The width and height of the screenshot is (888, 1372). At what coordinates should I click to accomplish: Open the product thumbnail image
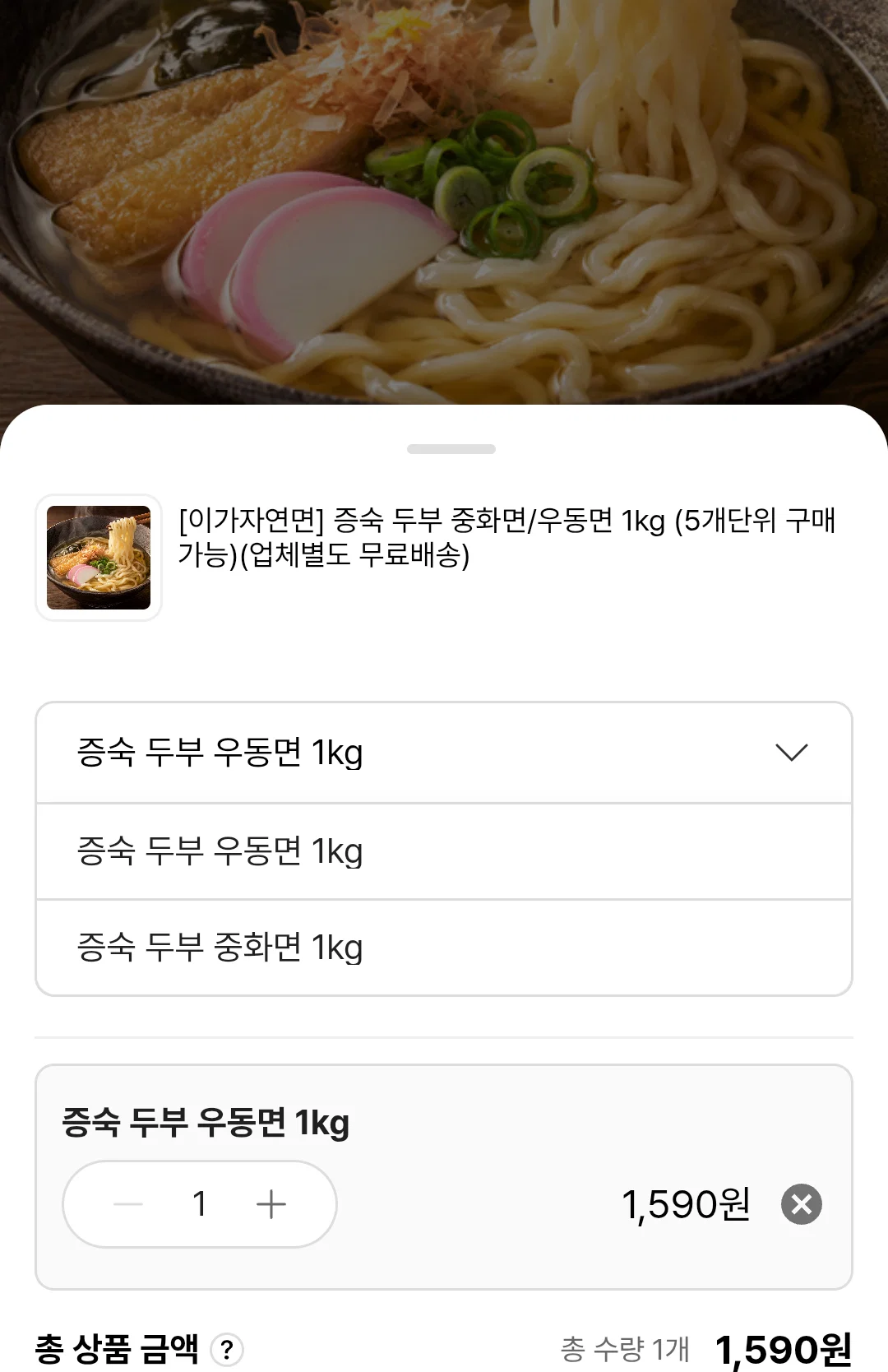[99, 558]
